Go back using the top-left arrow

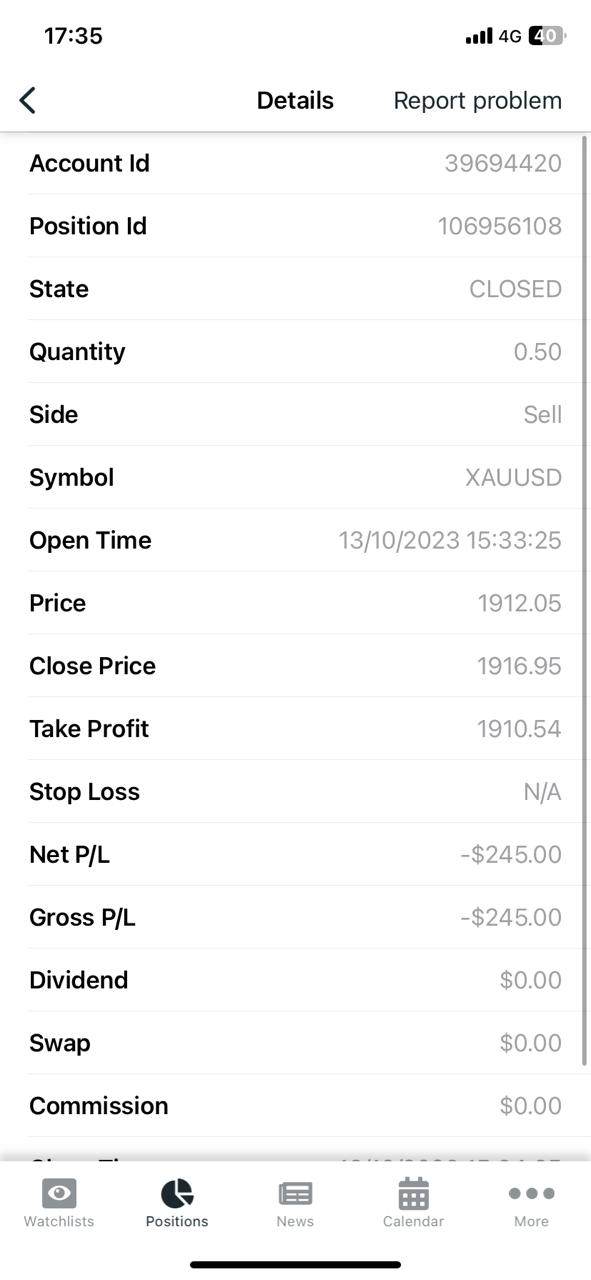coord(28,100)
